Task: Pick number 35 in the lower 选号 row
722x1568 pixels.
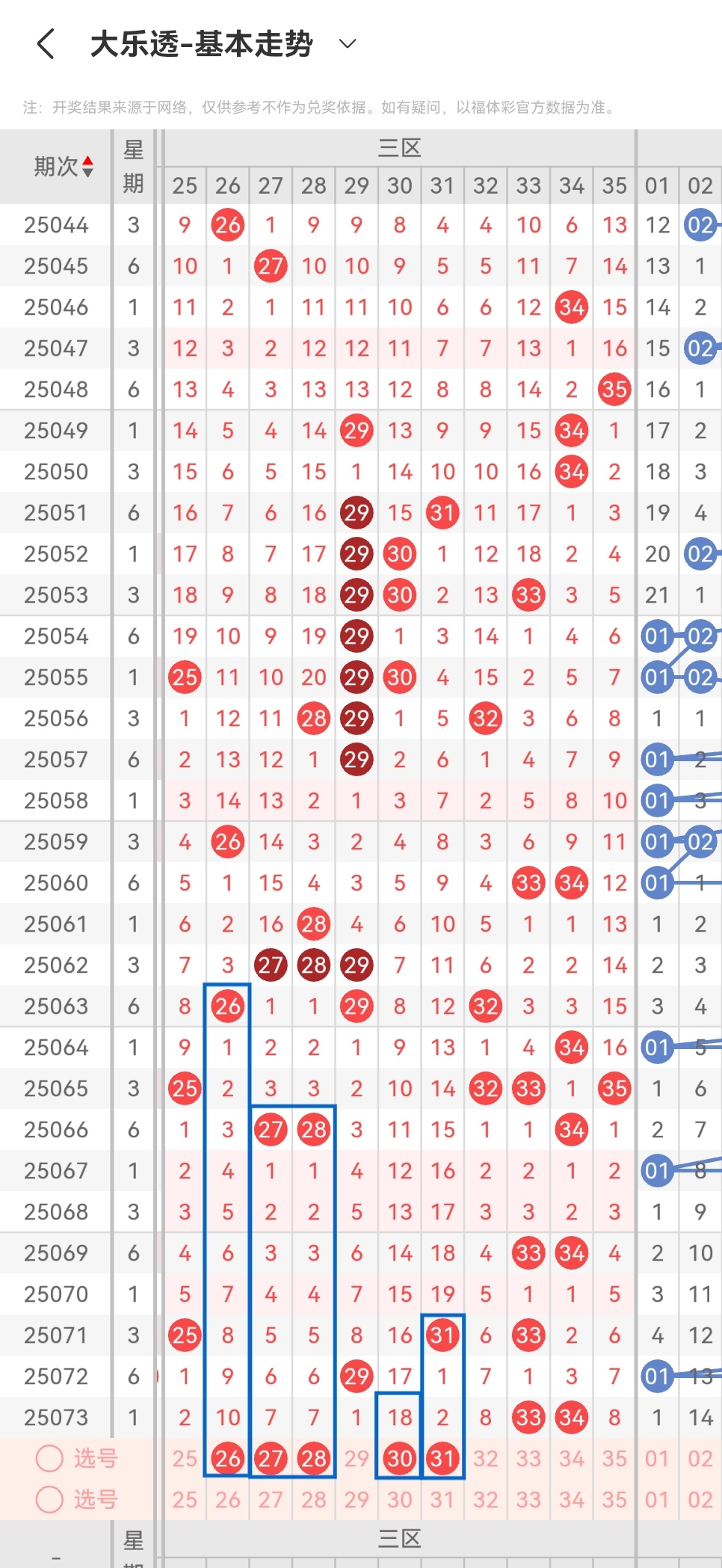Action: point(614,1499)
